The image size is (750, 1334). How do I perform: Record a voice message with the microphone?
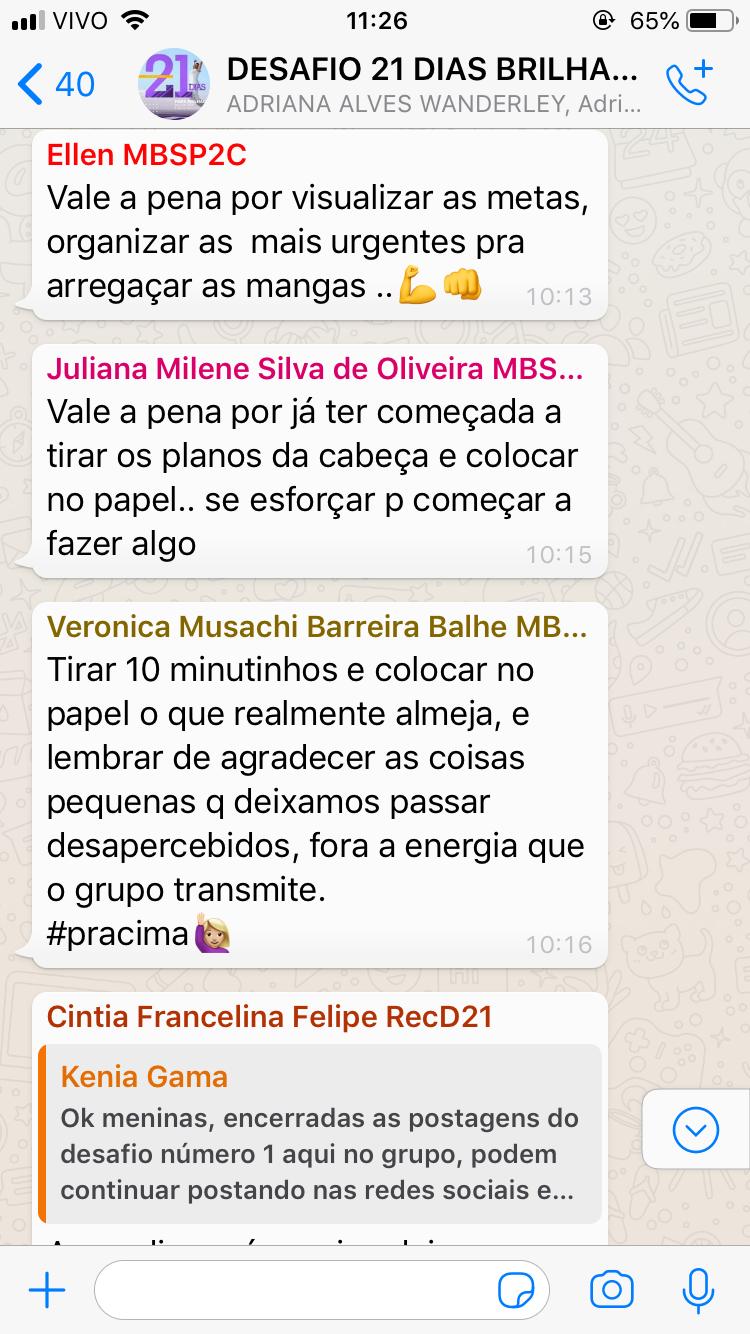697,1290
